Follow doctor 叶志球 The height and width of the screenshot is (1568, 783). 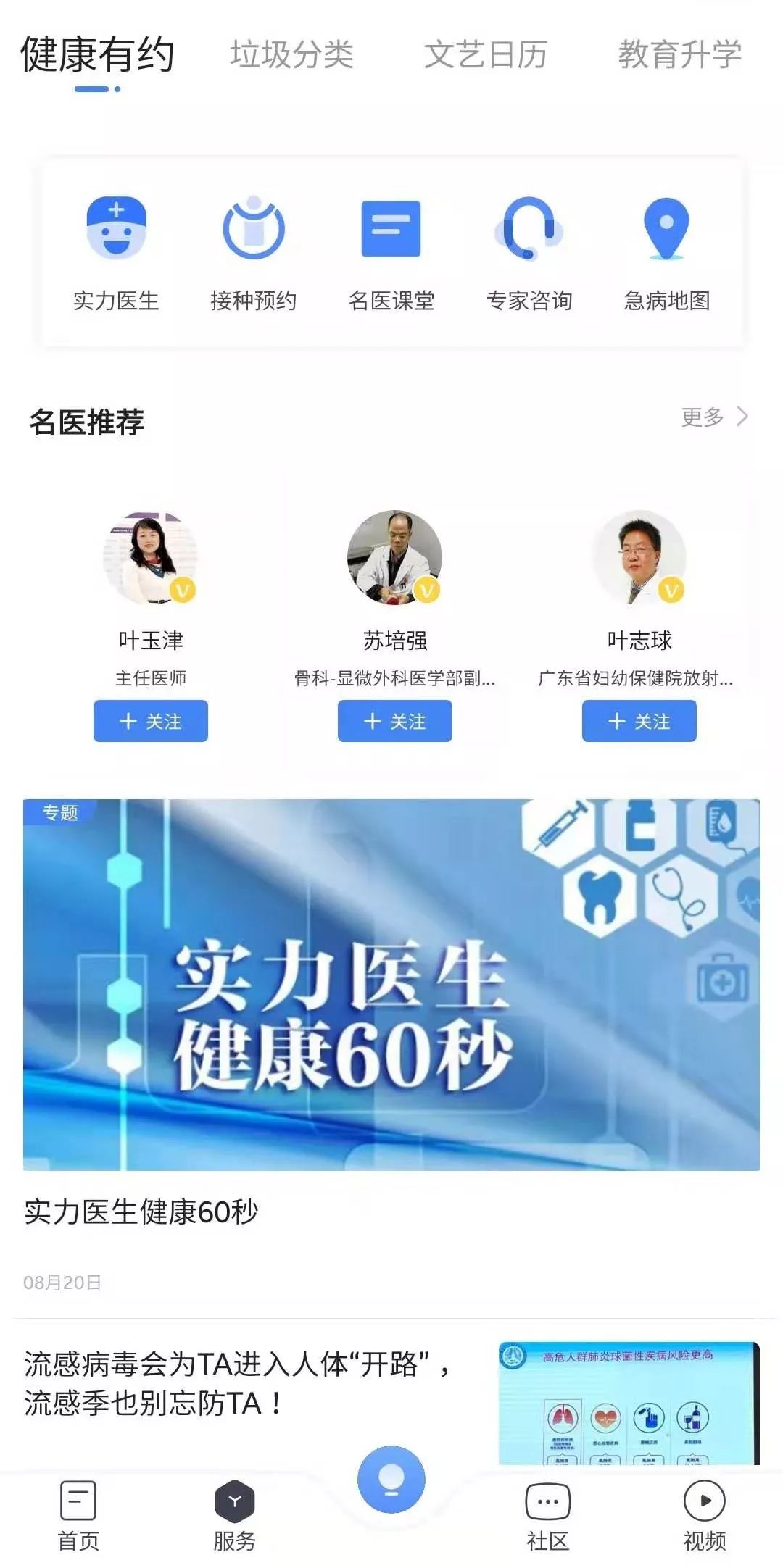coord(639,721)
